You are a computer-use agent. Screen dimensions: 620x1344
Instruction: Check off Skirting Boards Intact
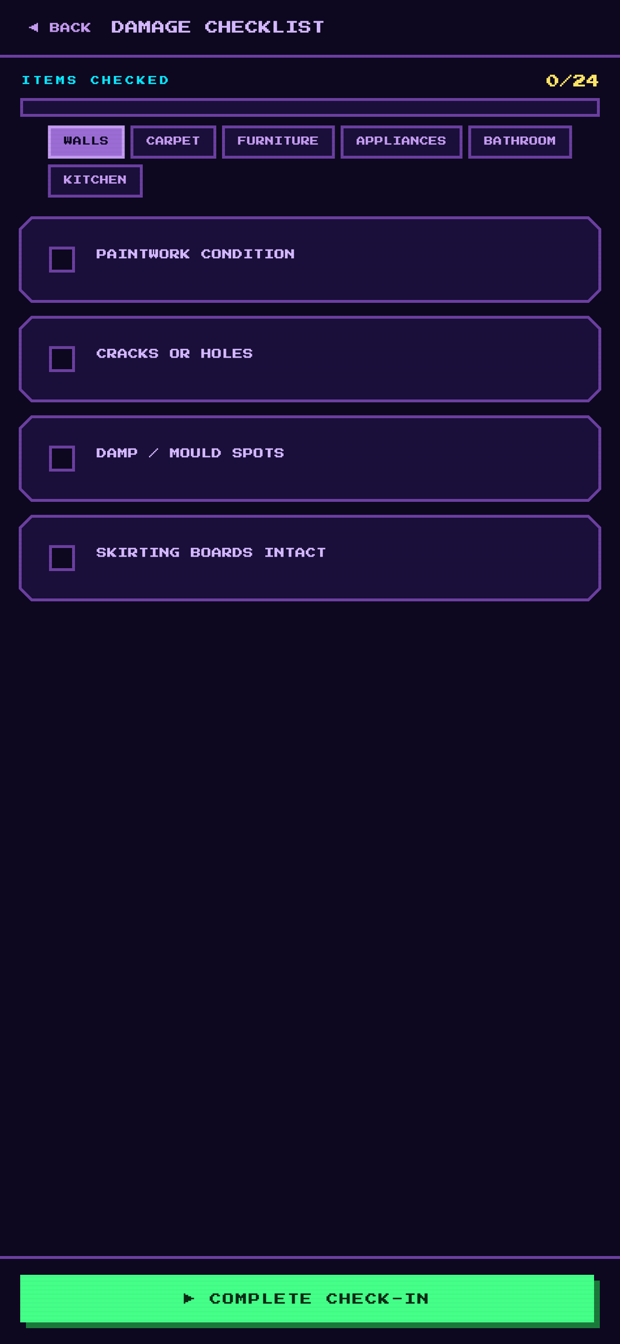[62, 558]
